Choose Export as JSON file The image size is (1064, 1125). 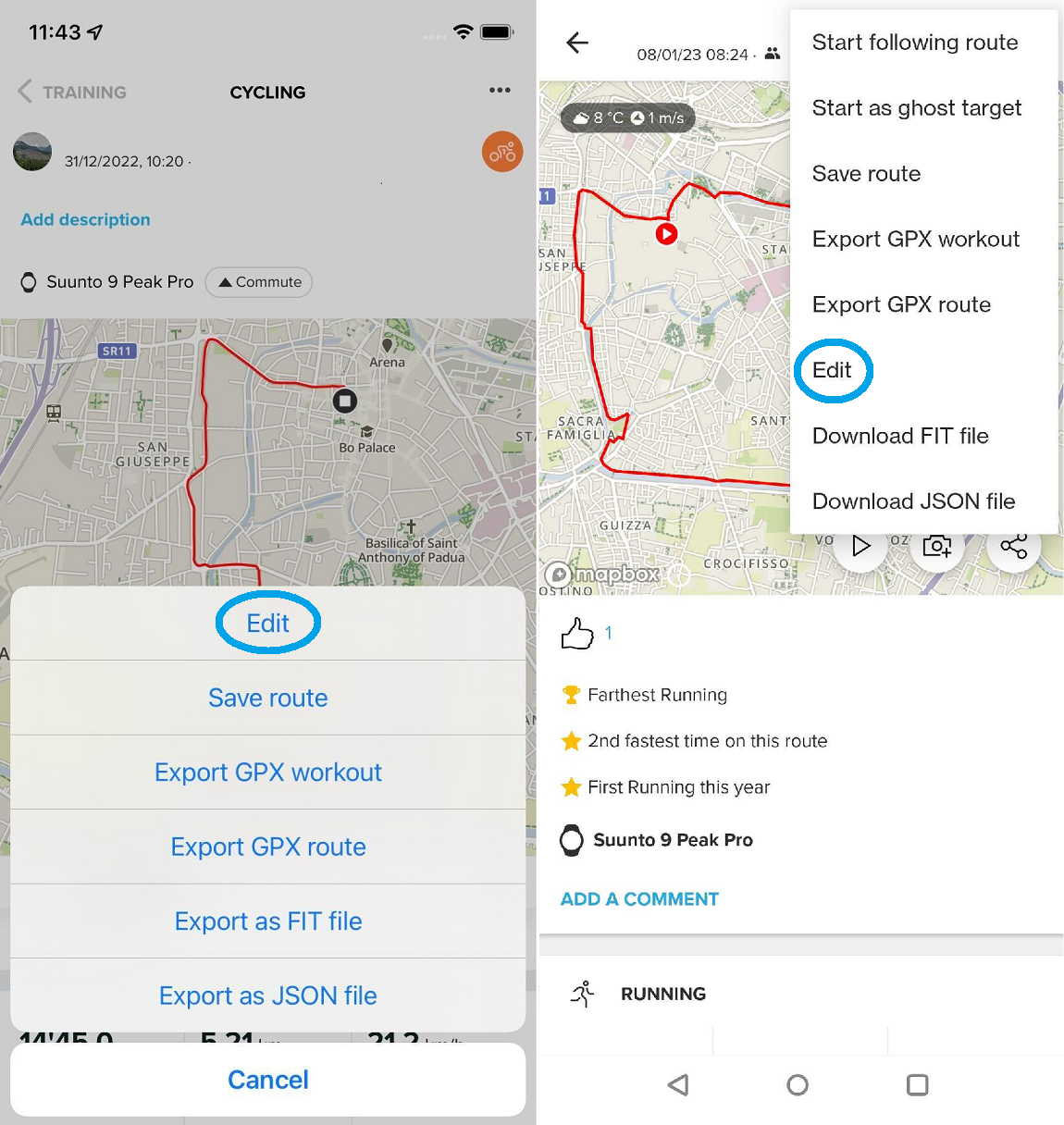coord(267,995)
